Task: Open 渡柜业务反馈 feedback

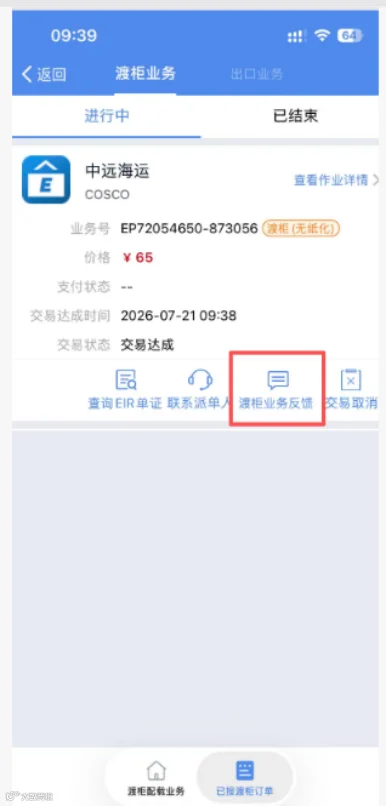Action: pyautogui.click(x=277, y=391)
